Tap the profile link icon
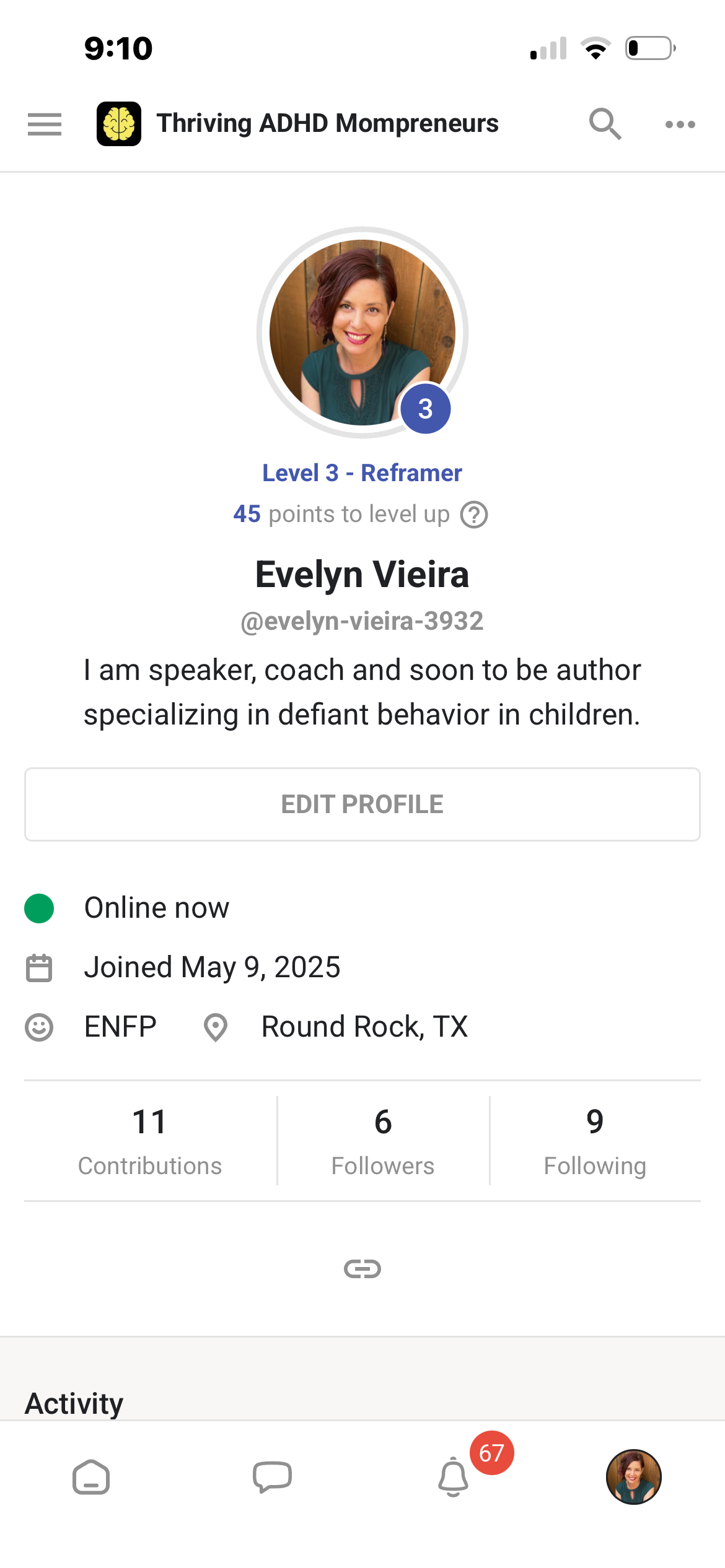The width and height of the screenshot is (725, 1568). (x=362, y=1269)
